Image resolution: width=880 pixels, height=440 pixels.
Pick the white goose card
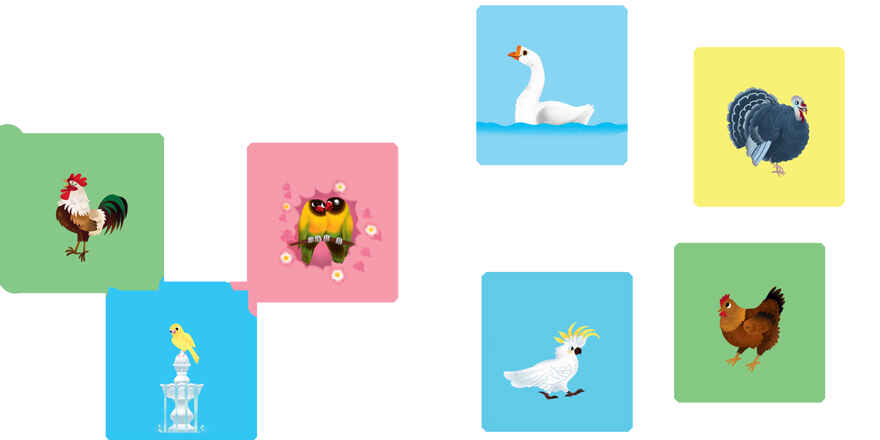tap(551, 85)
